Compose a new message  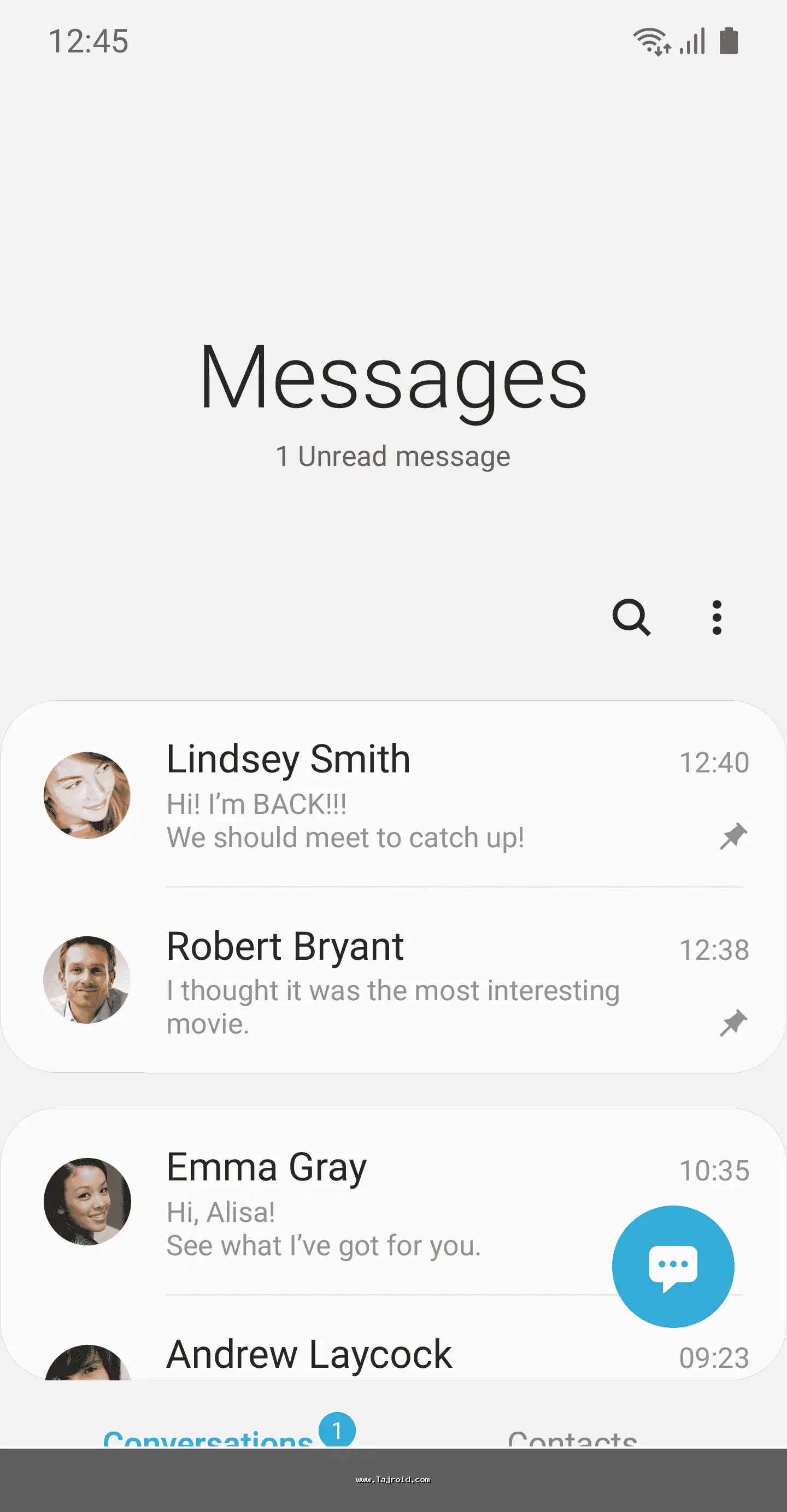(673, 1266)
